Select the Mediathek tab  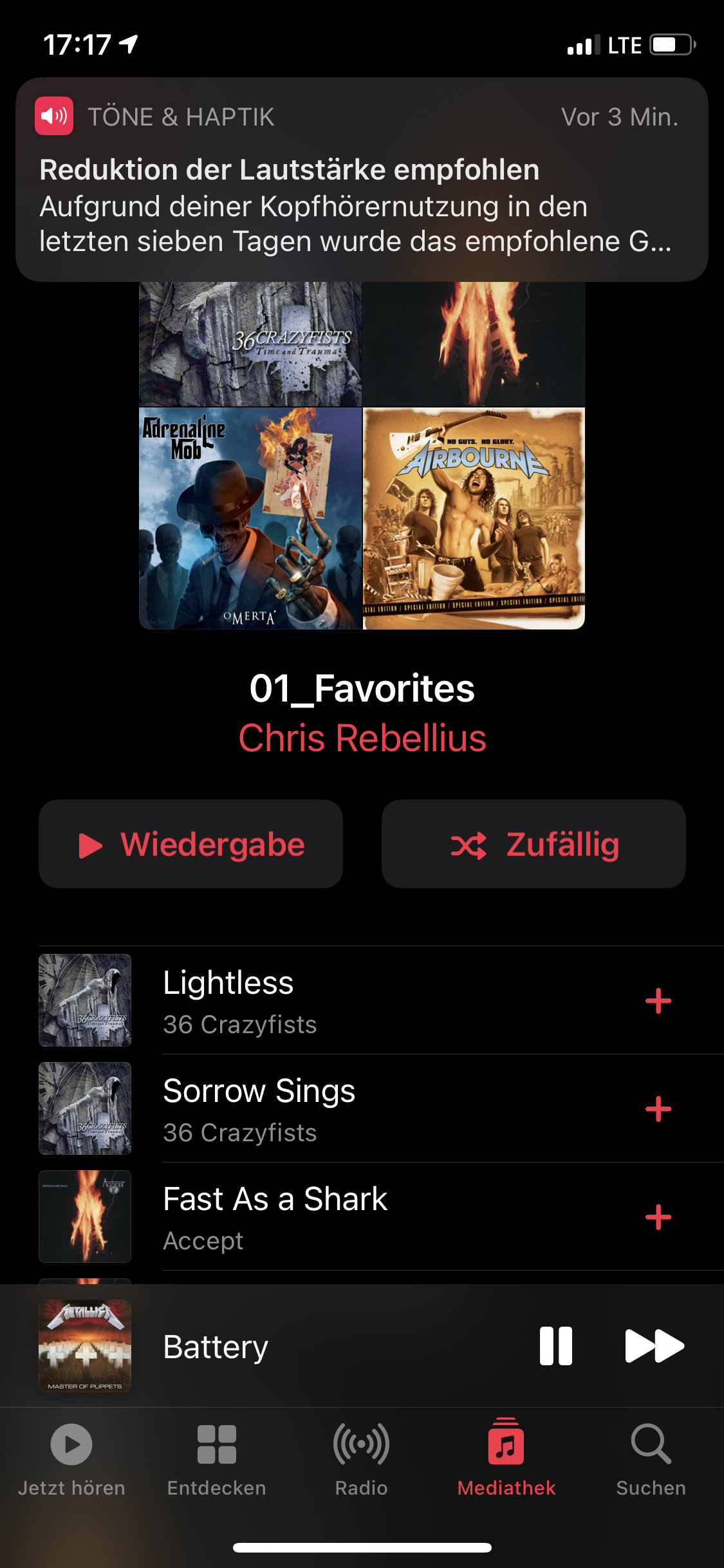506,1459
